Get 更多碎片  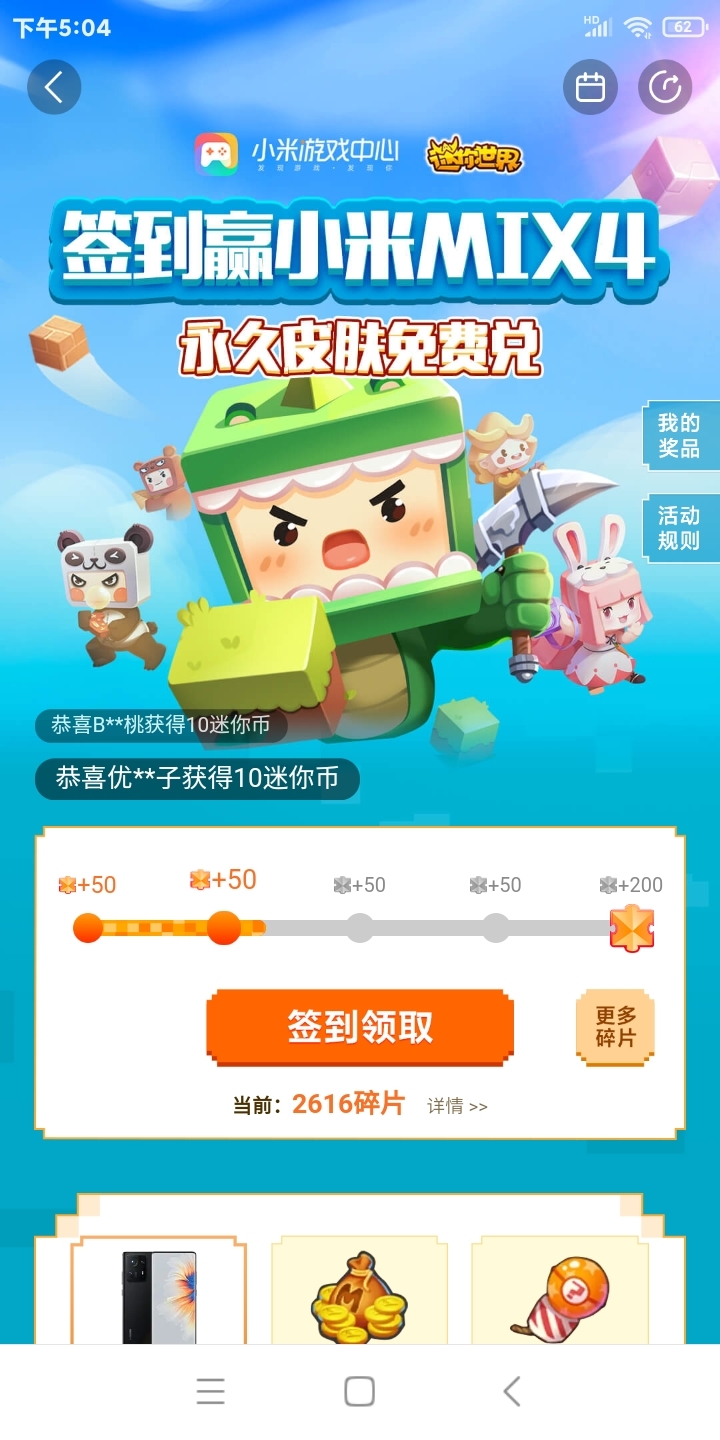click(616, 1027)
